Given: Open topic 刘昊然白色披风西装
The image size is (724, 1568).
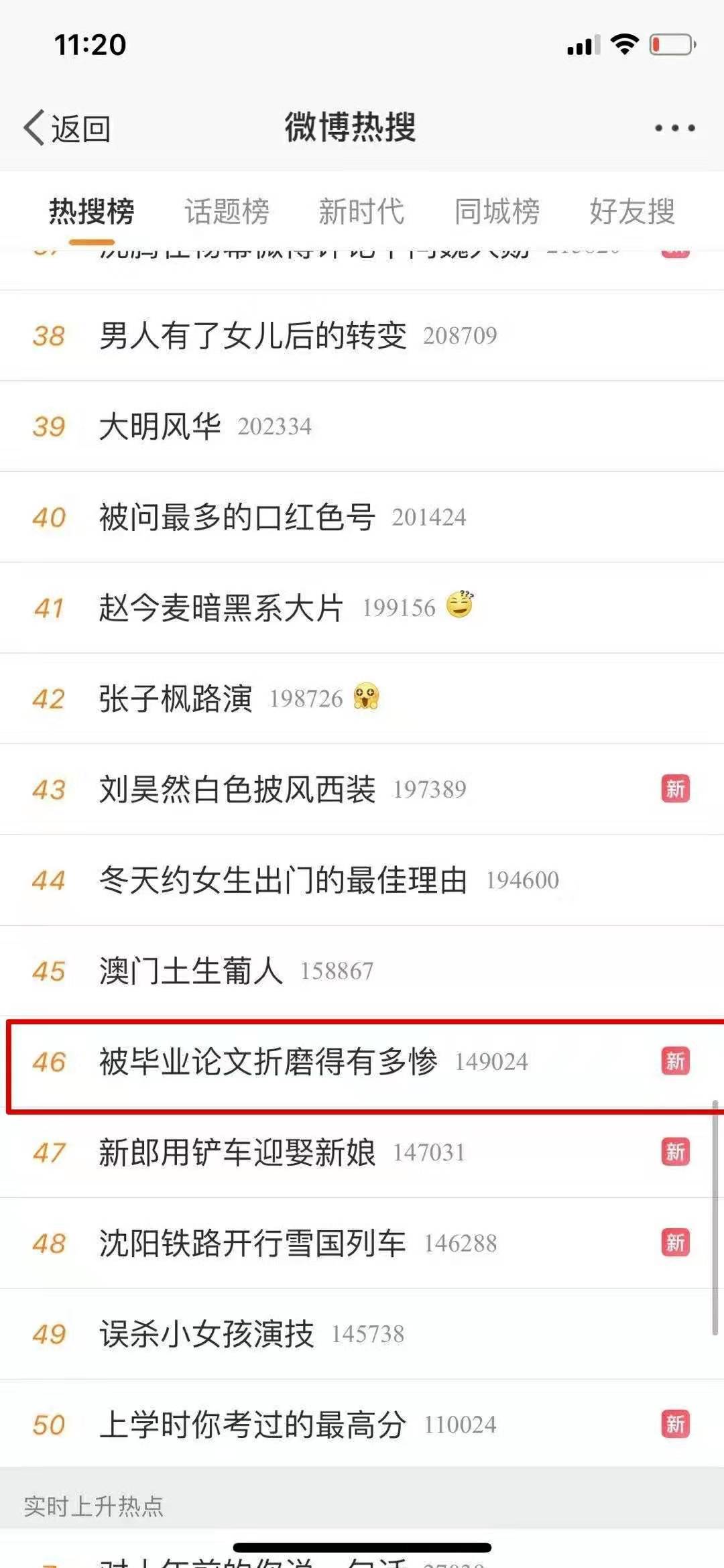Looking at the screenshot, I should (x=237, y=789).
